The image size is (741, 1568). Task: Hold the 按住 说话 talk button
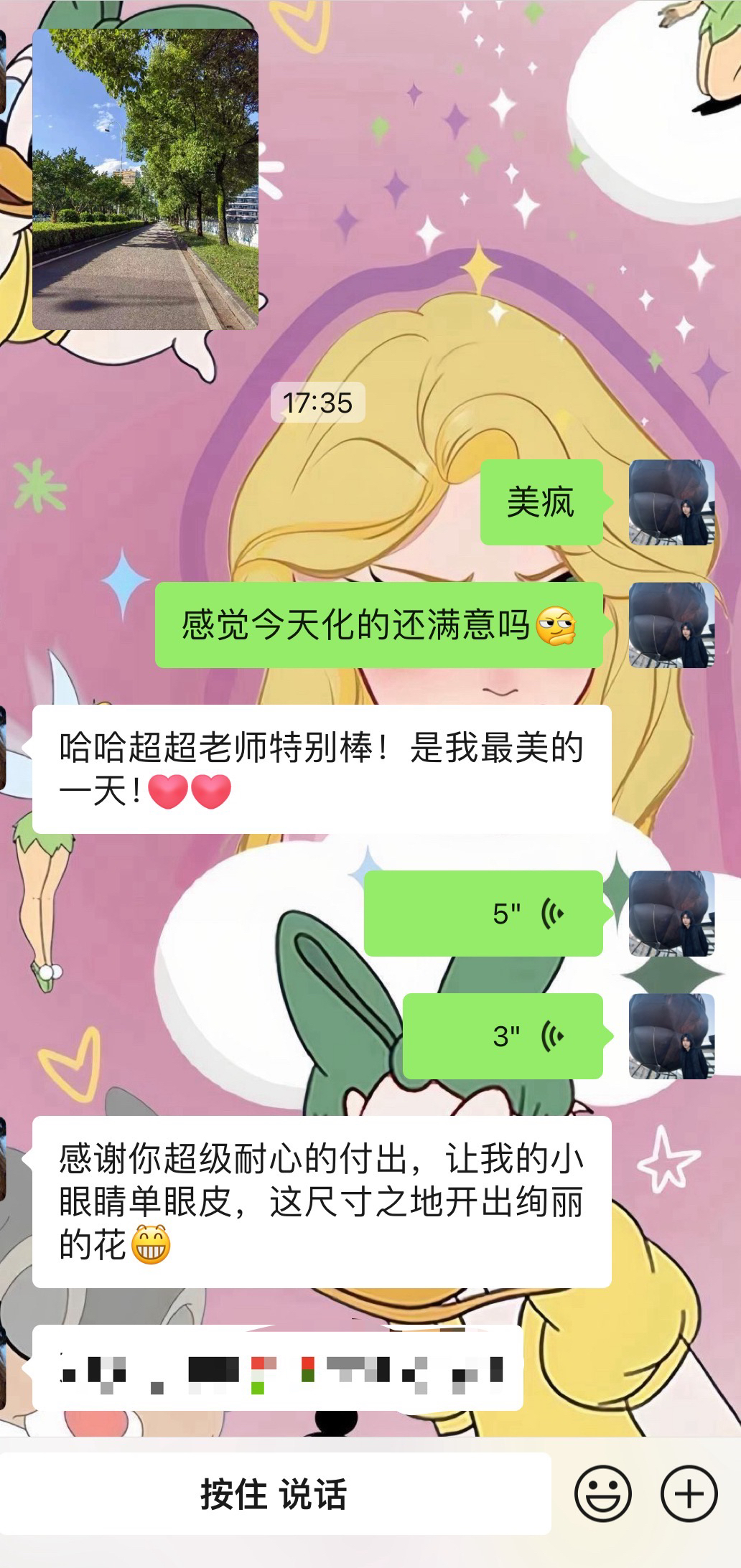[x=276, y=1494]
